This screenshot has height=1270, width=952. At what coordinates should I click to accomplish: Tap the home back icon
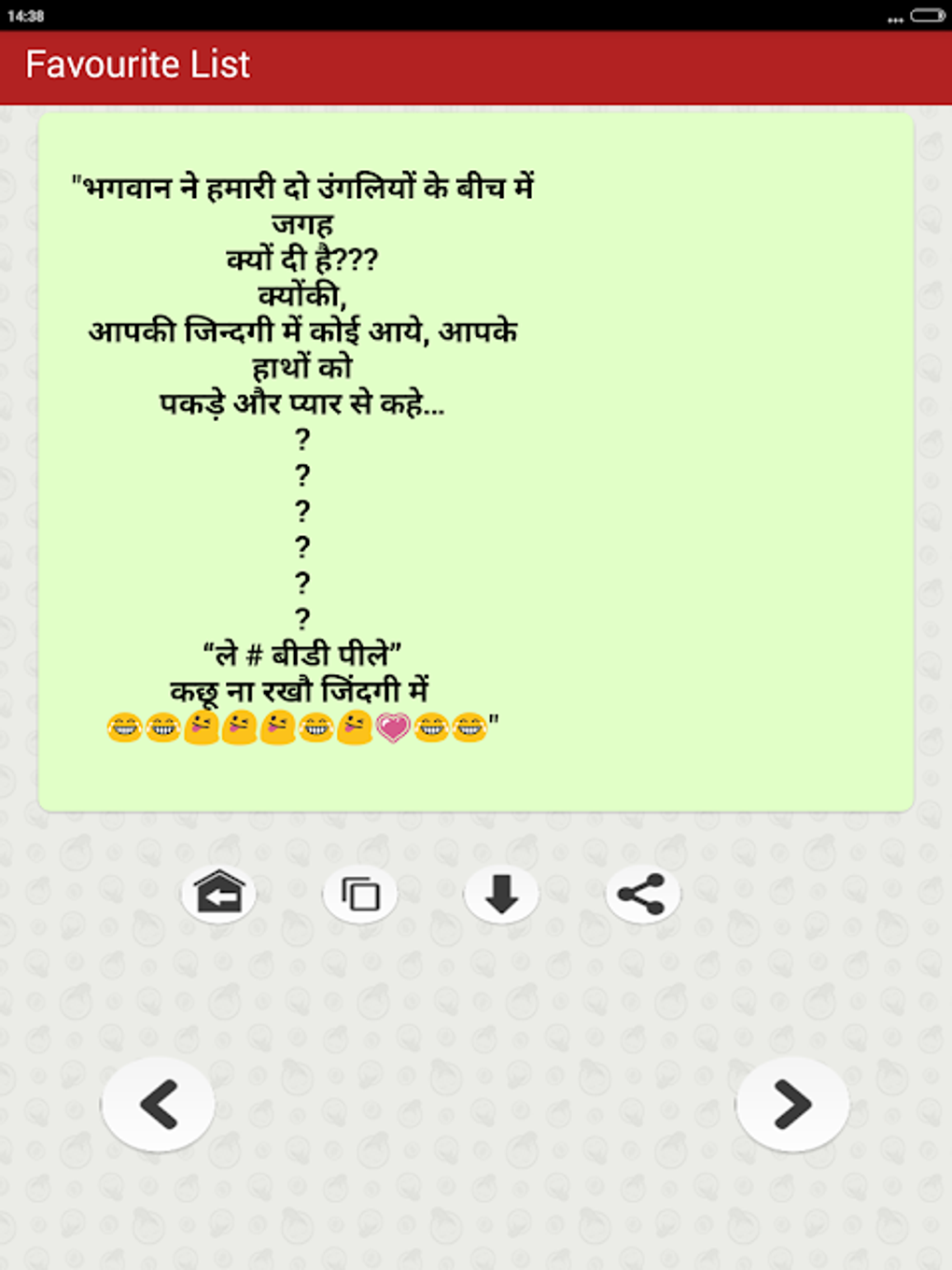pyautogui.click(x=218, y=894)
